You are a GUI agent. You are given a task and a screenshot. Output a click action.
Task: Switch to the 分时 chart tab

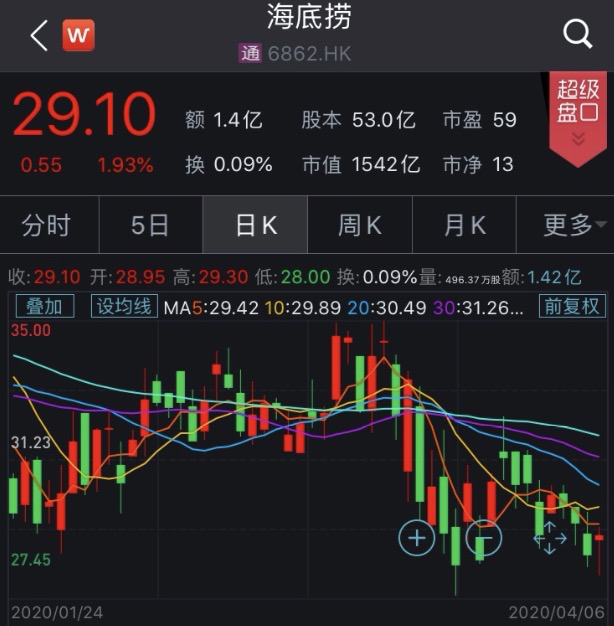point(46,225)
